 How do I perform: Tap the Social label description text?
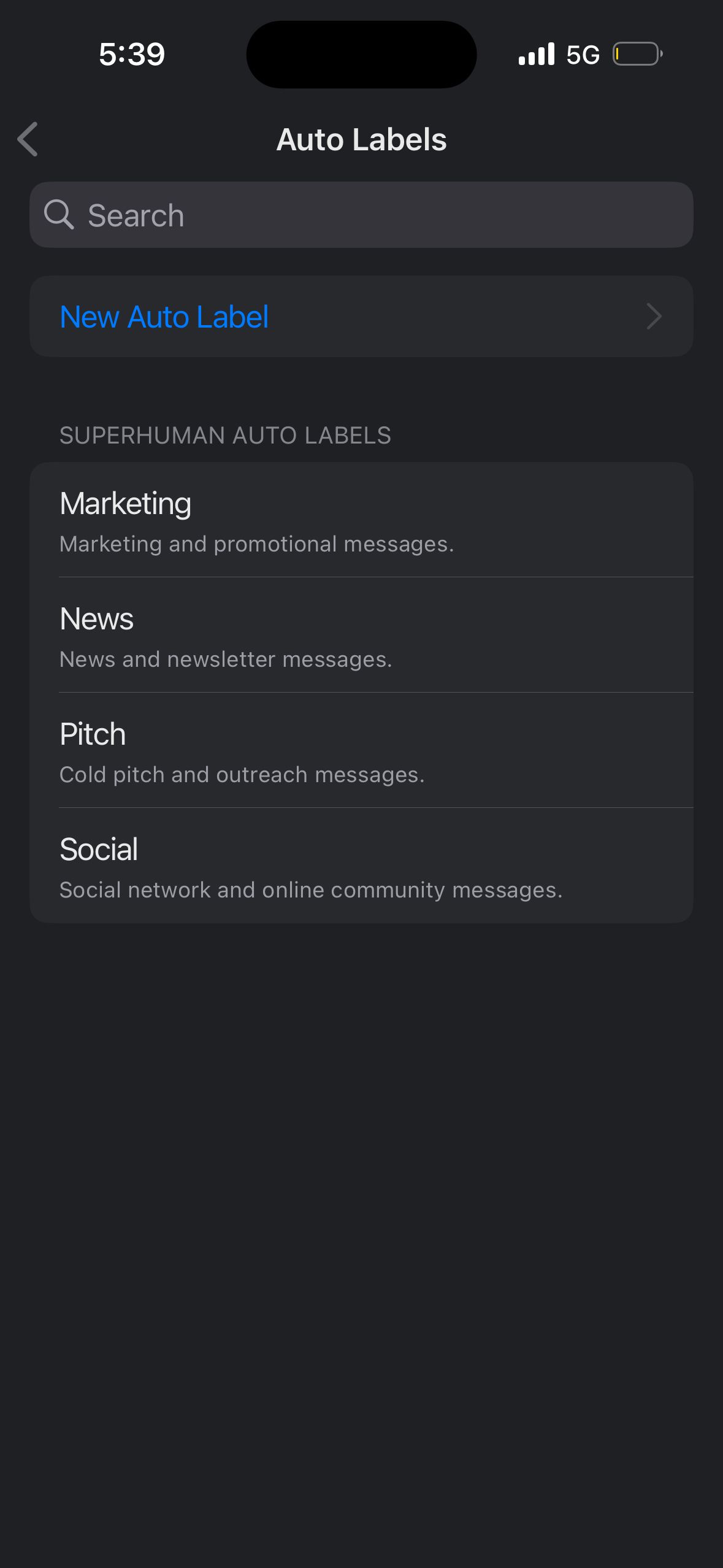click(312, 890)
